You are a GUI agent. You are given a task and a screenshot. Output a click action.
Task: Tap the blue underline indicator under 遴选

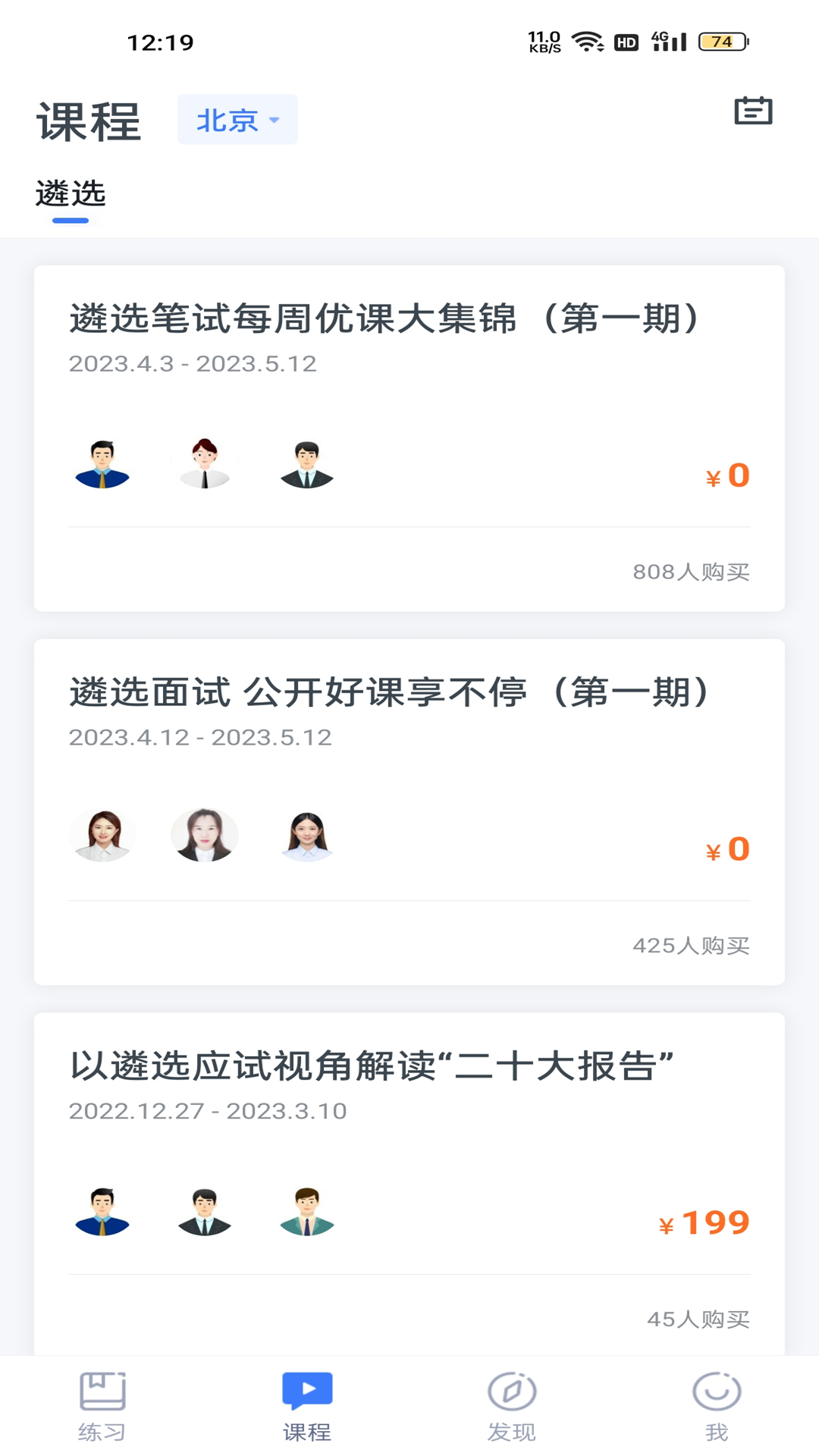click(x=71, y=220)
